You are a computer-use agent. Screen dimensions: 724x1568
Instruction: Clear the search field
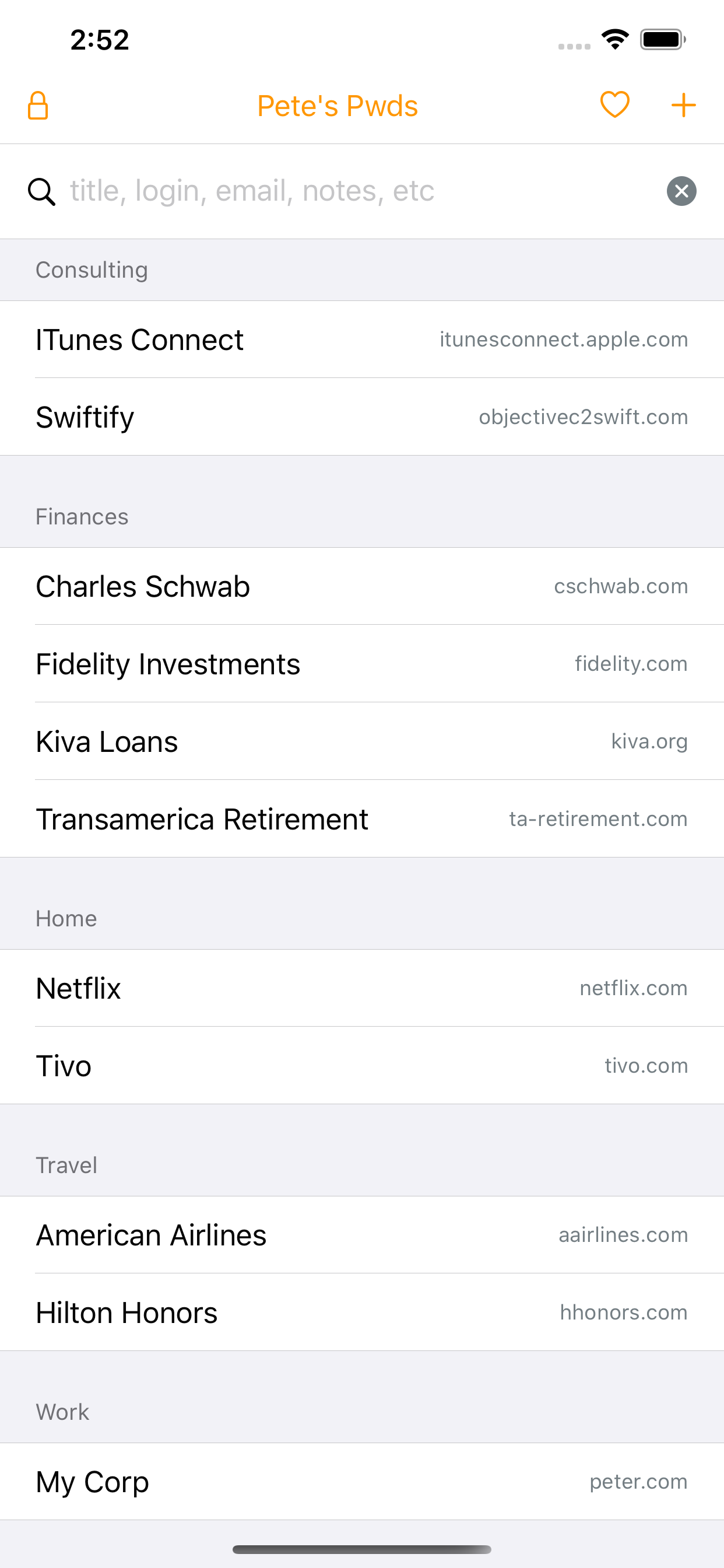681,191
